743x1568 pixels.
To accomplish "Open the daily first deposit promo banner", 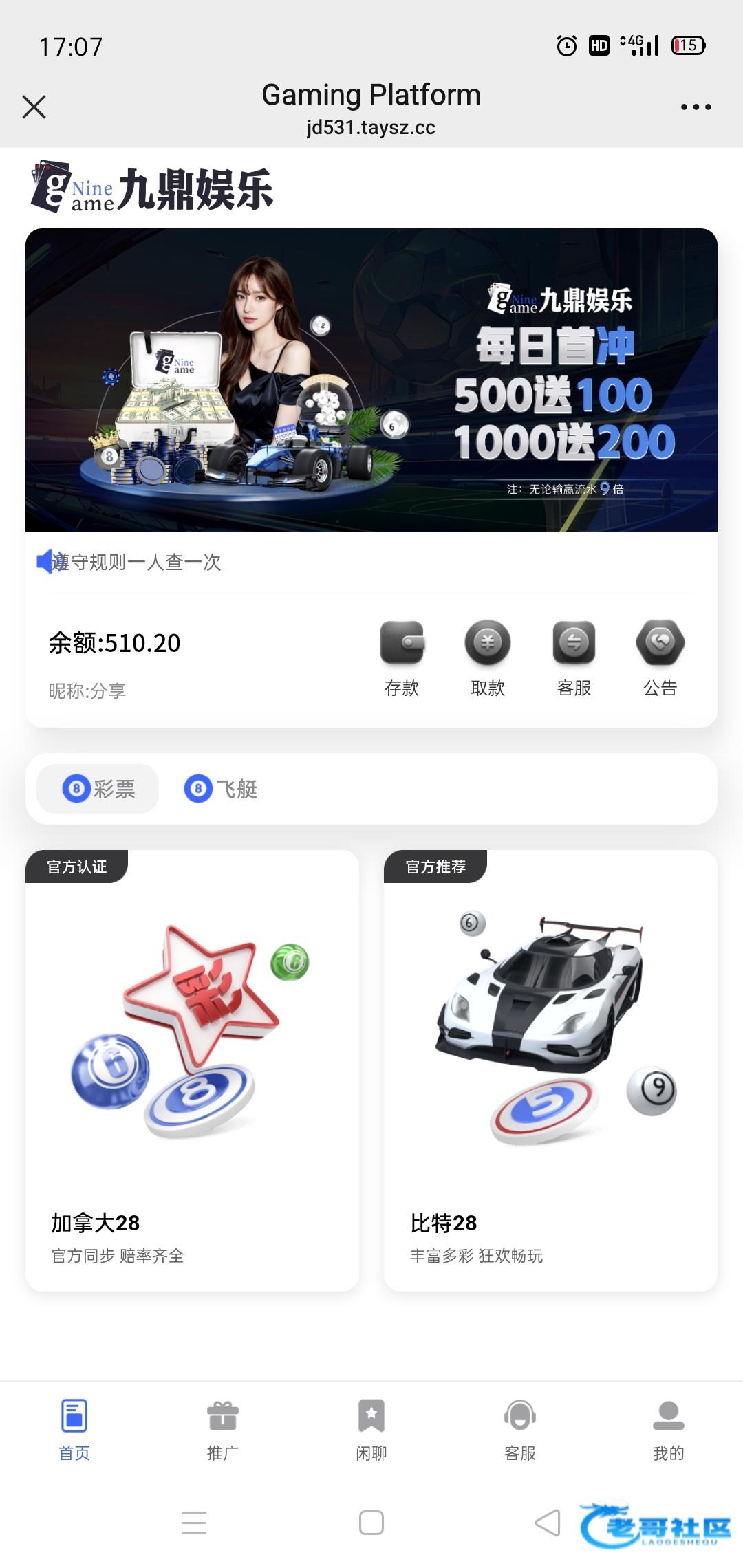I will tap(371, 380).
